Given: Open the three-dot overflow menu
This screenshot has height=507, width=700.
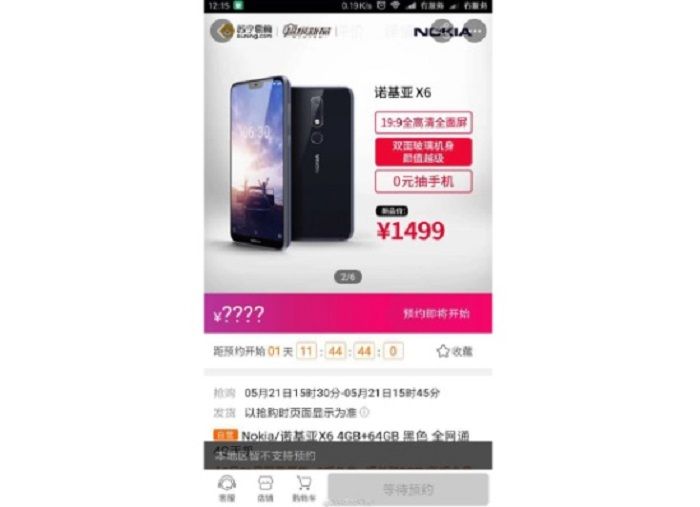Looking at the screenshot, I should 475,31.
